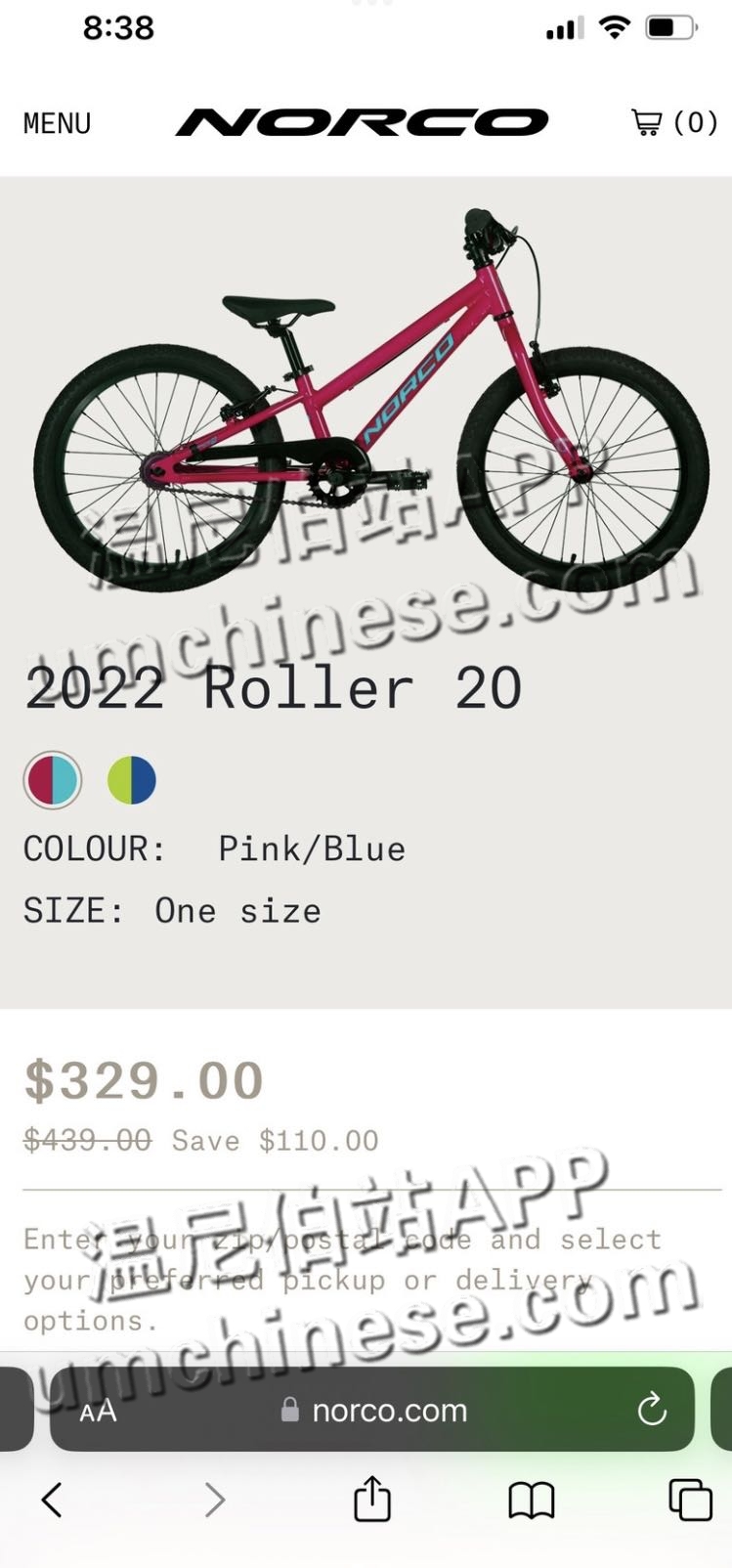View the Roller 20 bike photo
Viewport: 732px width, 1568px height.
[371, 401]
